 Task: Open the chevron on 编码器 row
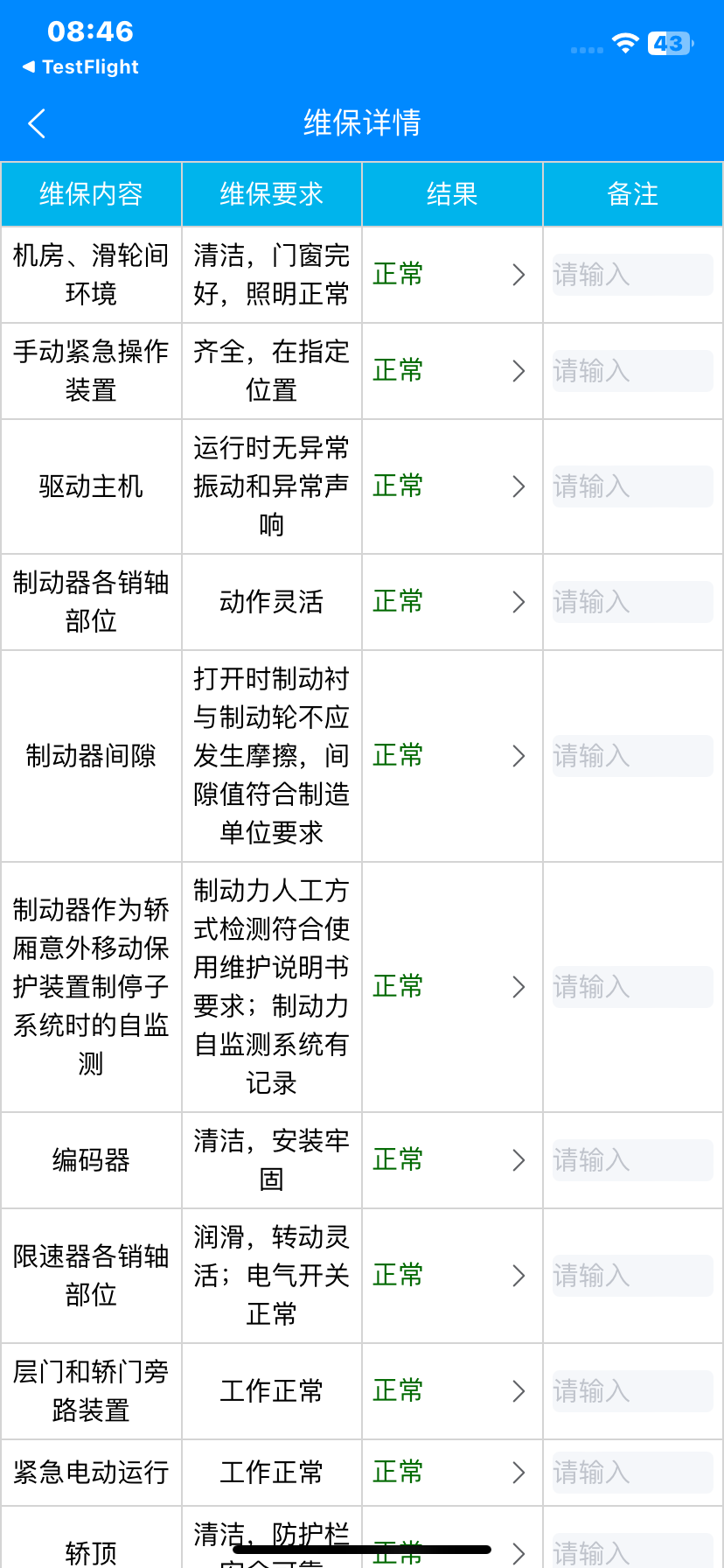(x=519, y=1160)
